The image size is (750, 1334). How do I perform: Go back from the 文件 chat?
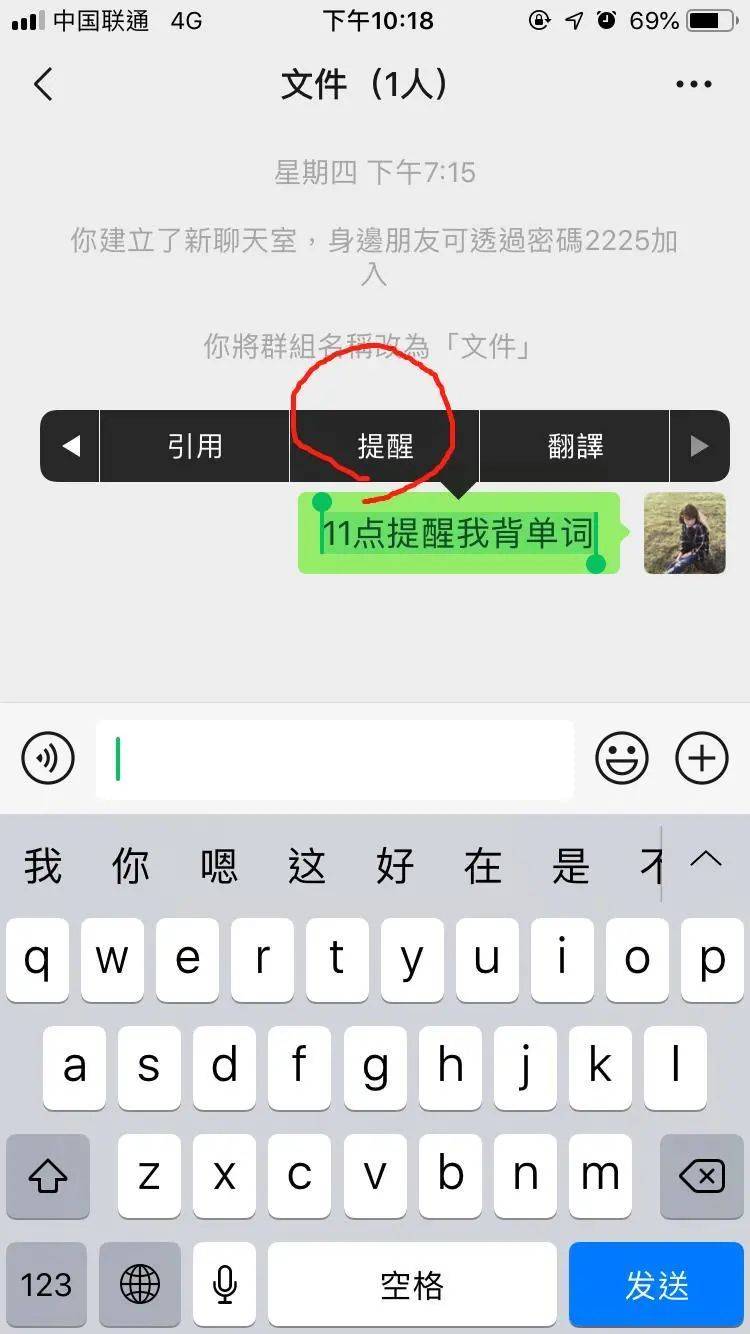pyautogui.click(x=43, y=85)
